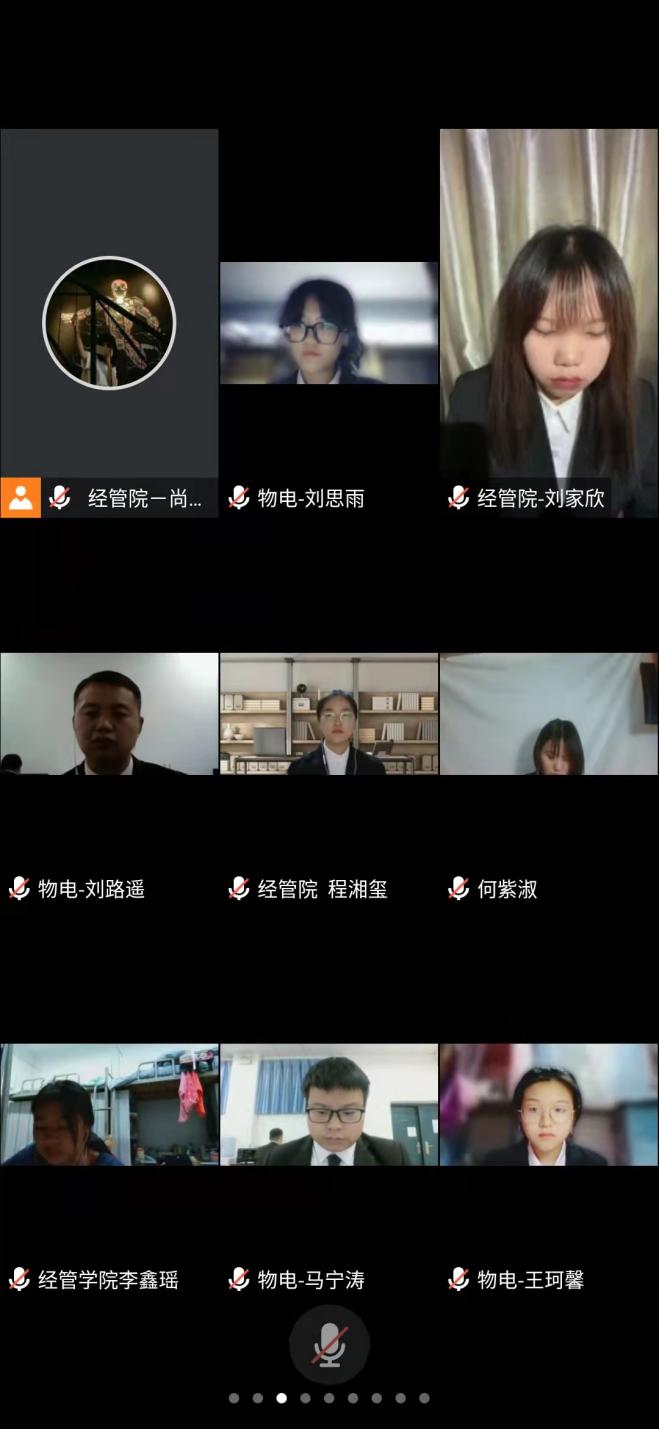This screenshot has height=1429, width=659.
Task: Tap 何紫淑's video tile
Action: tap(549, 714)
